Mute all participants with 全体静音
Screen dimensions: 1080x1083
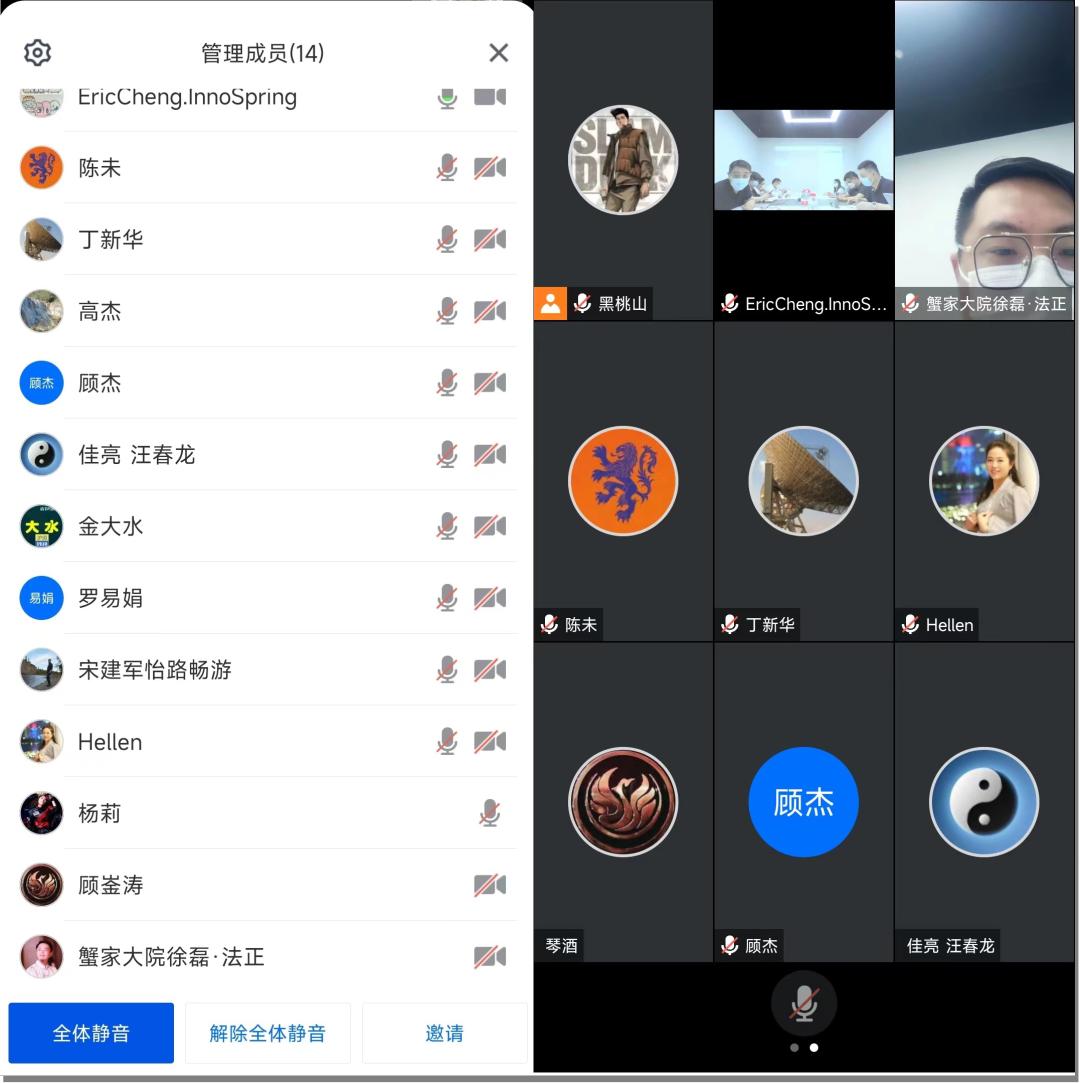pyautogui.click(x=91, y=1033)
